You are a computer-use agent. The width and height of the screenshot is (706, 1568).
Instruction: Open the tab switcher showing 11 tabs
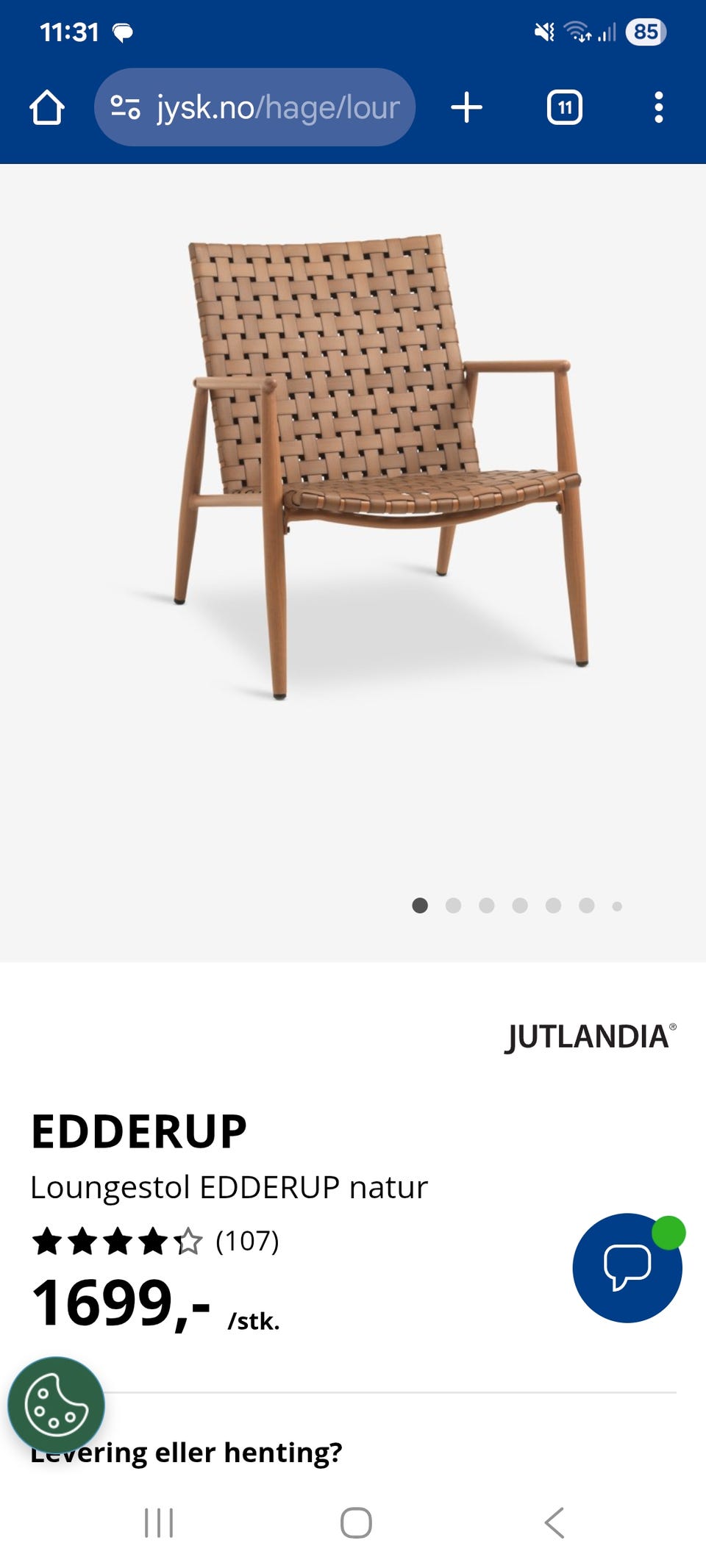pos(563,108)
